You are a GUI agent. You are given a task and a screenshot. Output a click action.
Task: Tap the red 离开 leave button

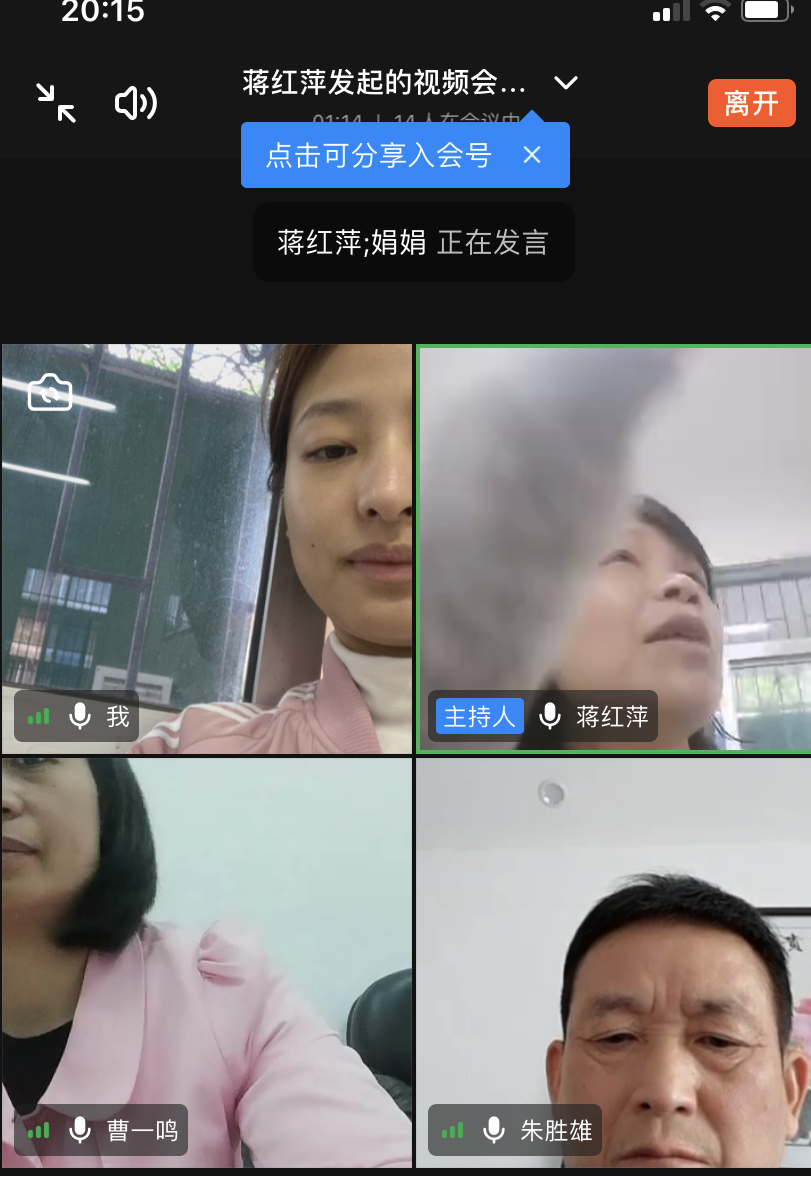pos(751,103)
